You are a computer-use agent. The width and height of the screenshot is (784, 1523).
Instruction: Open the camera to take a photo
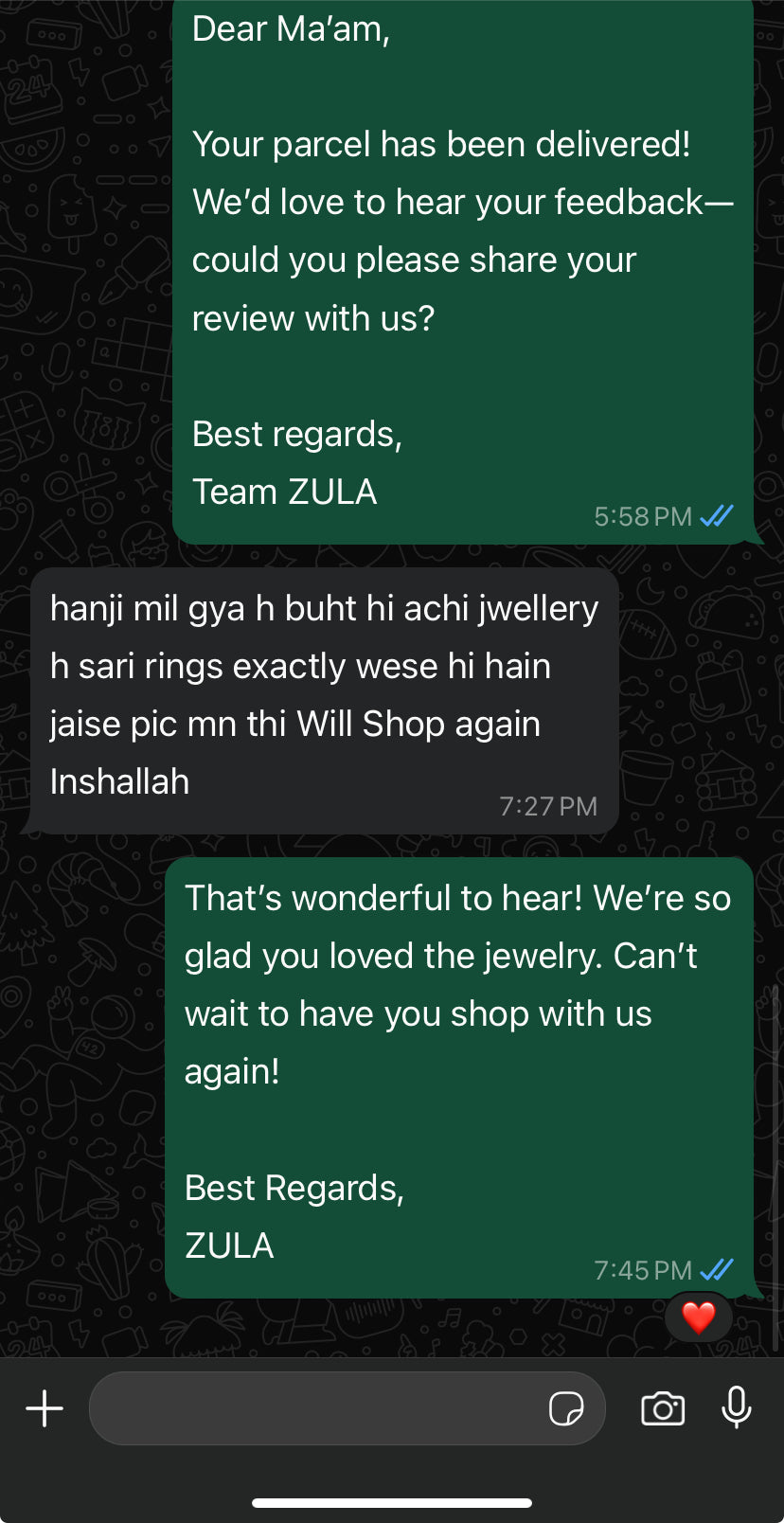pos(663,1408)
